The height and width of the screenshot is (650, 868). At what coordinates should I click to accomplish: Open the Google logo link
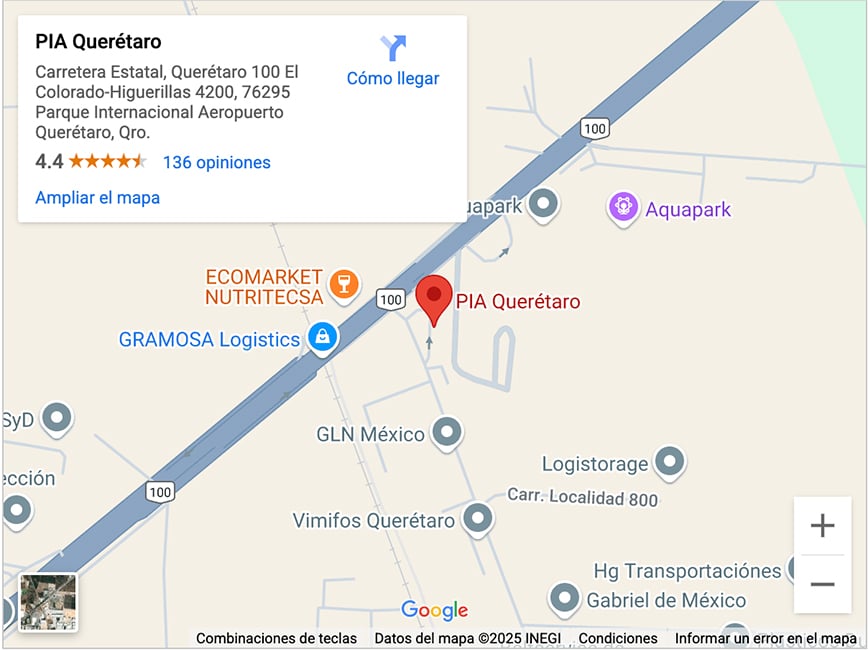coord(434,610)
